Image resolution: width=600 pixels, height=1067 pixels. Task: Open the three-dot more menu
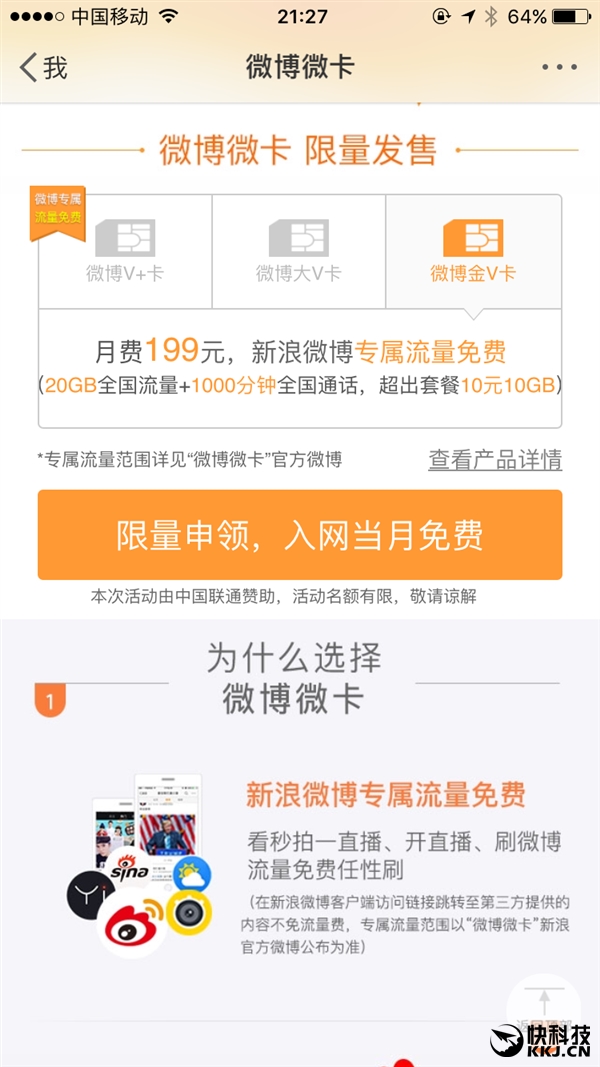(559, 67)
